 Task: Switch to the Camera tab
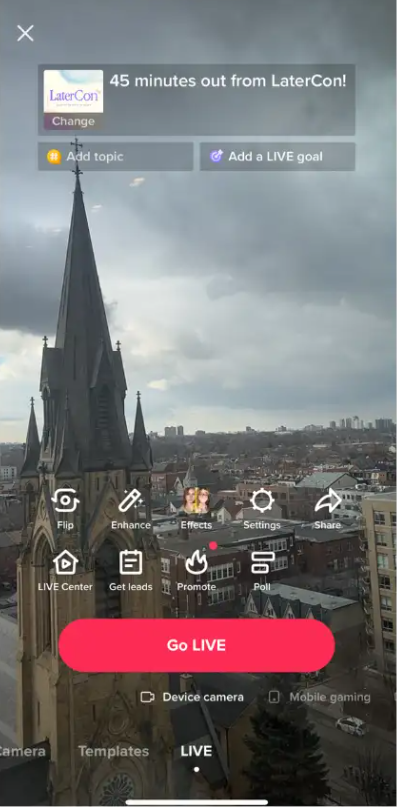click(x=22, y=751)
